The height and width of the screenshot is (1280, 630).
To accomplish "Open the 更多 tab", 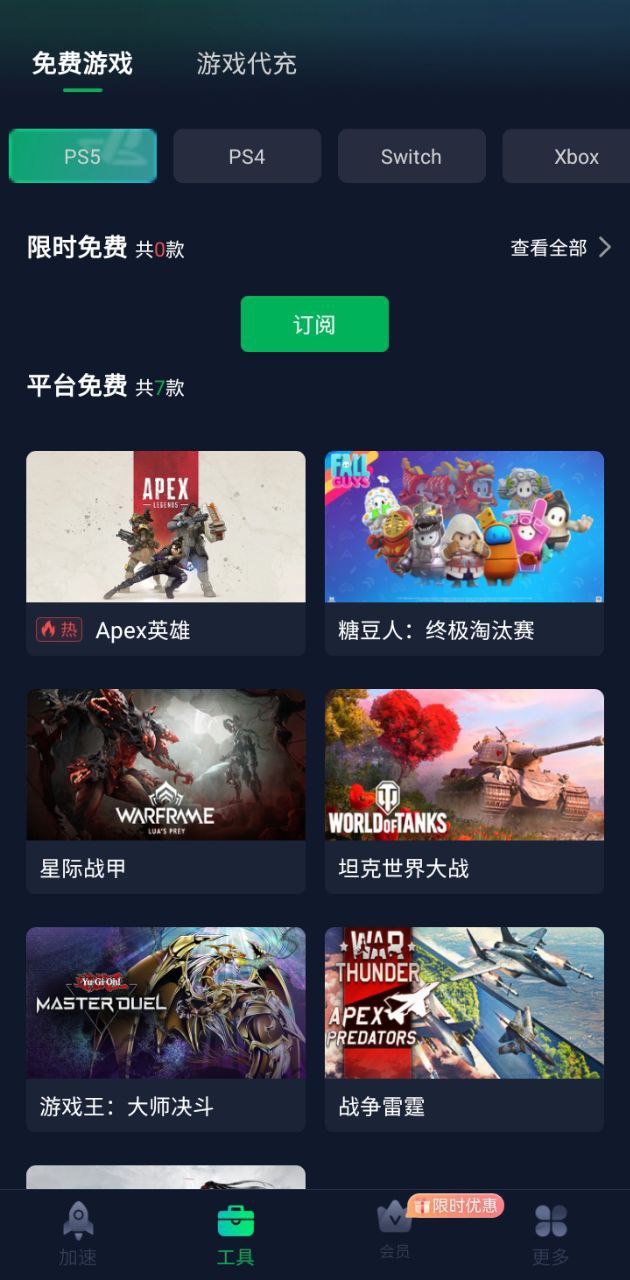I will (551, 1234).
